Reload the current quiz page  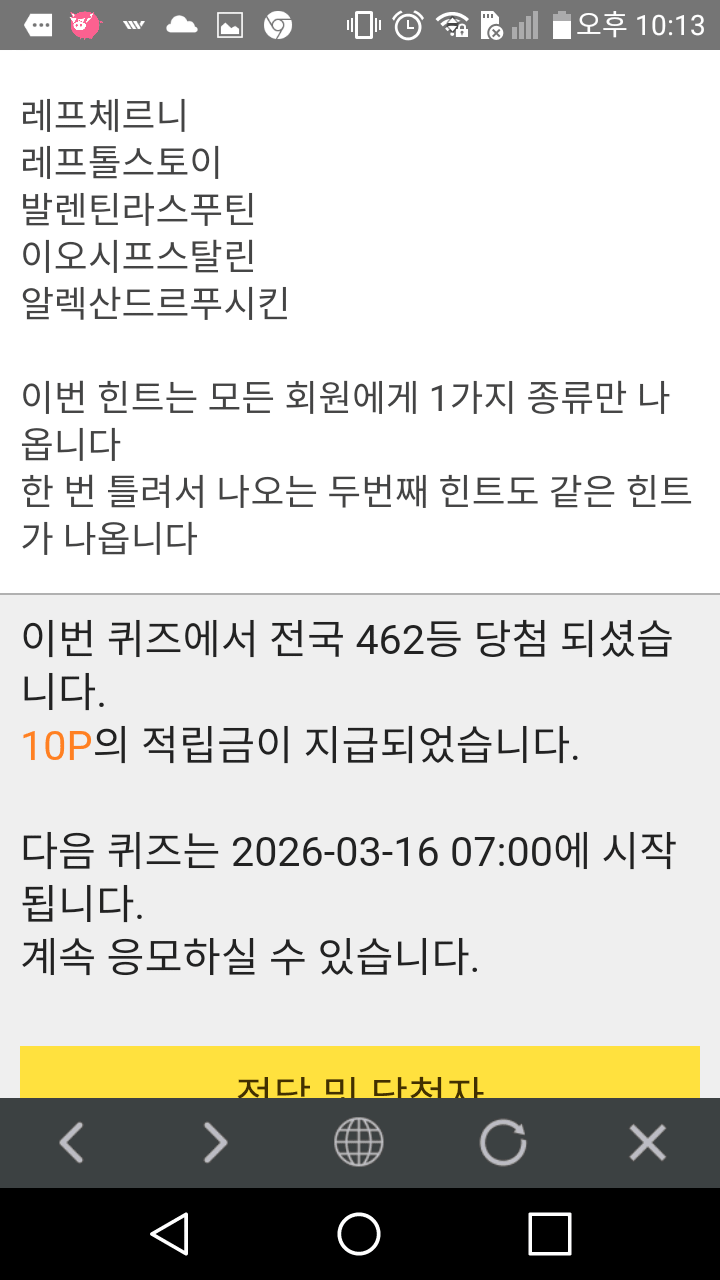pyautogui.click(x=502, y=1142)
